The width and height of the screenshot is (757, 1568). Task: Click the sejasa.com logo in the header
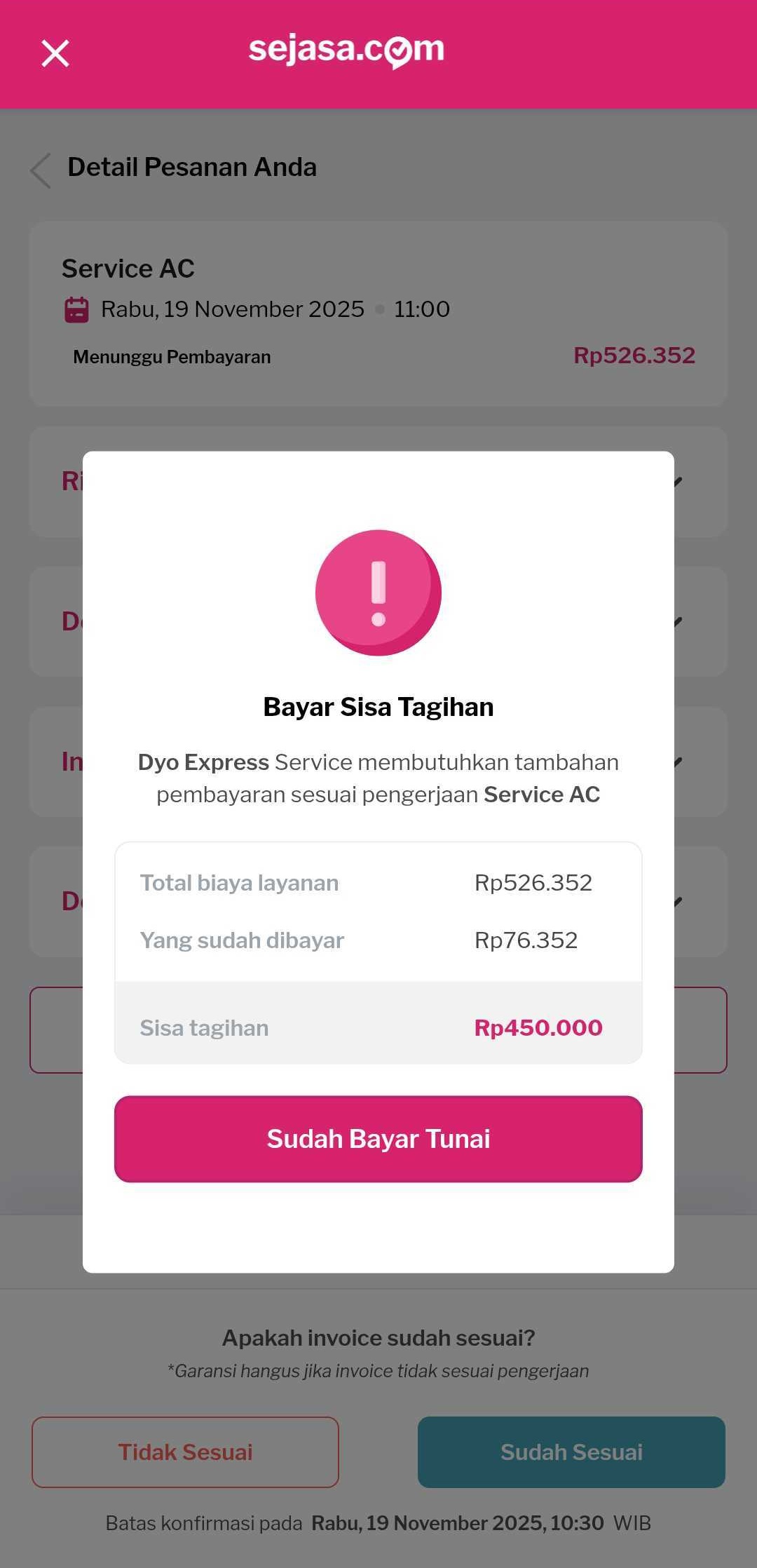coord(346,49)
